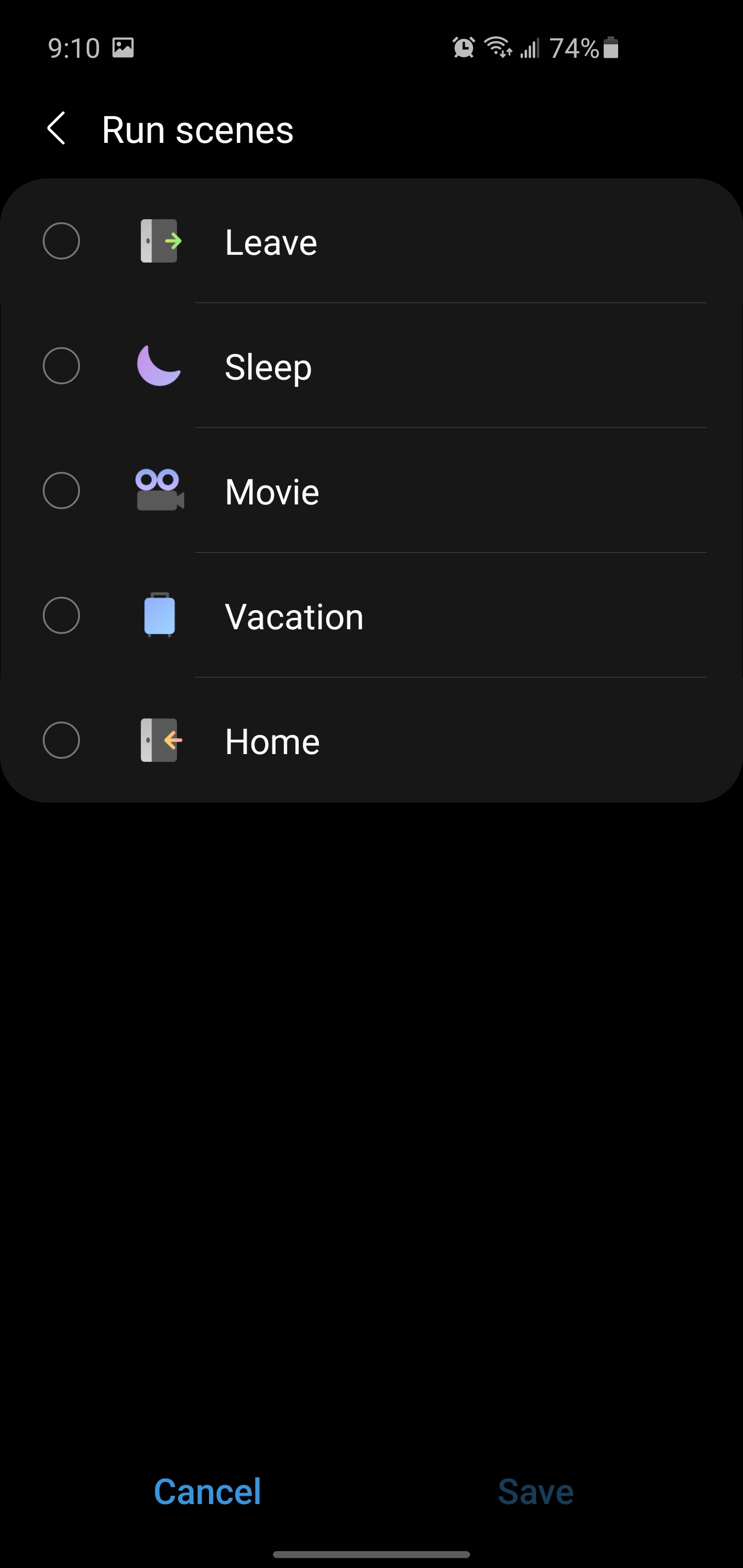Tap the Cancel button
Image resolution: width=743 pixels, height=1568 pixels.
pyautogui.click(x=207, y=1491)
